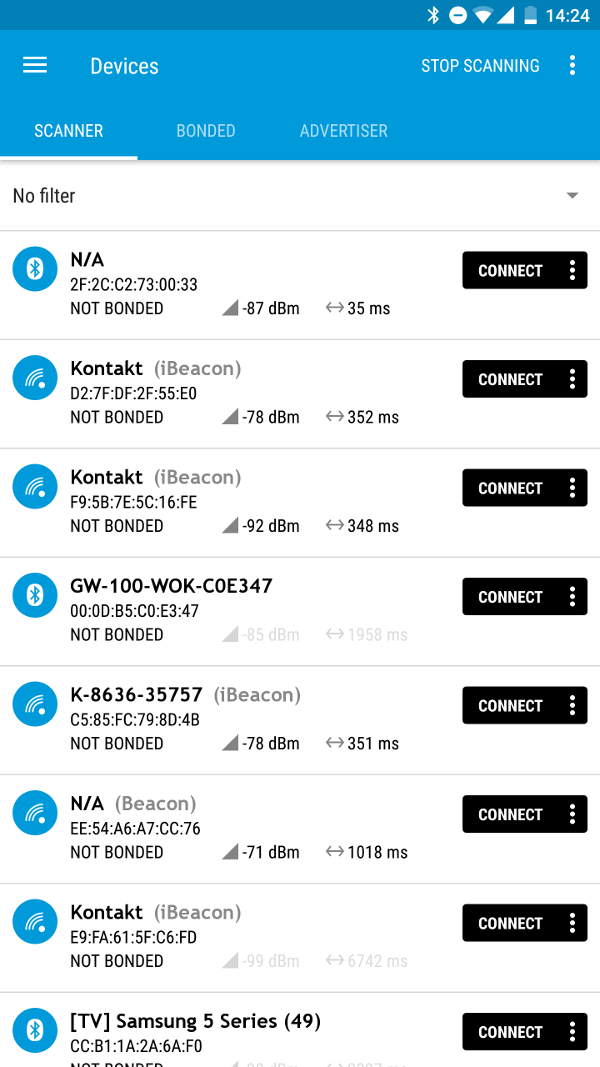The image size is (600, 1067).
Task: Connect to device 2F:2C:C2:73:00:33
Action: 510,271
